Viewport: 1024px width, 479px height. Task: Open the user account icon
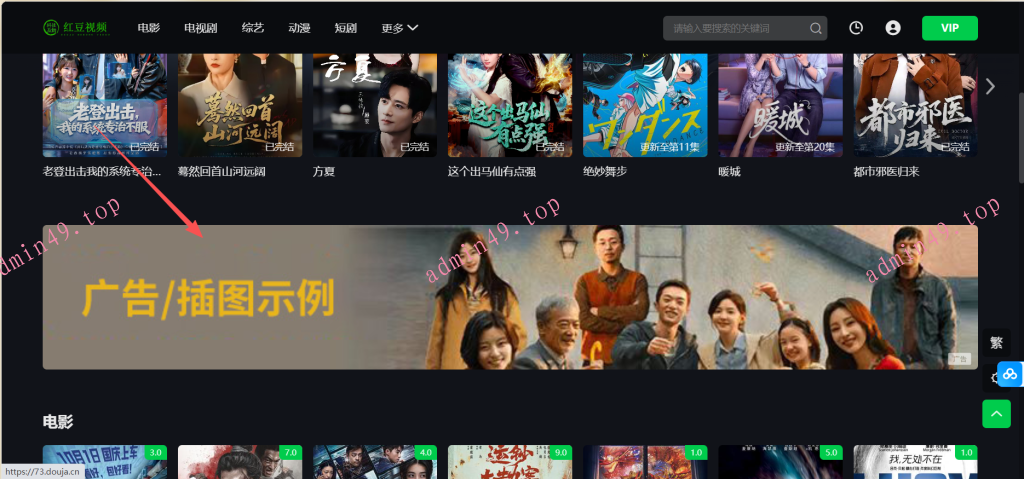tap(893, 28)
